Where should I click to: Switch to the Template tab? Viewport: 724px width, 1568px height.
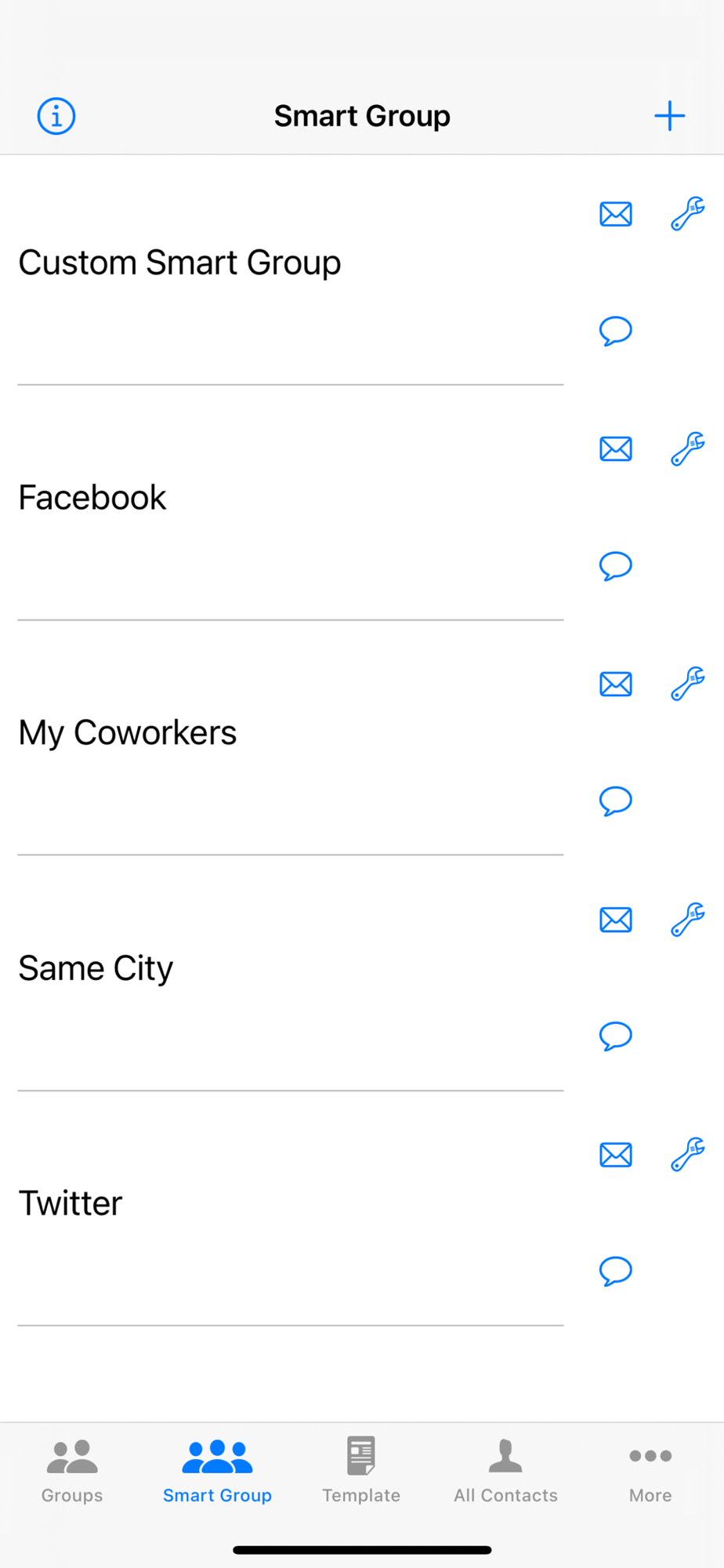361,1471
